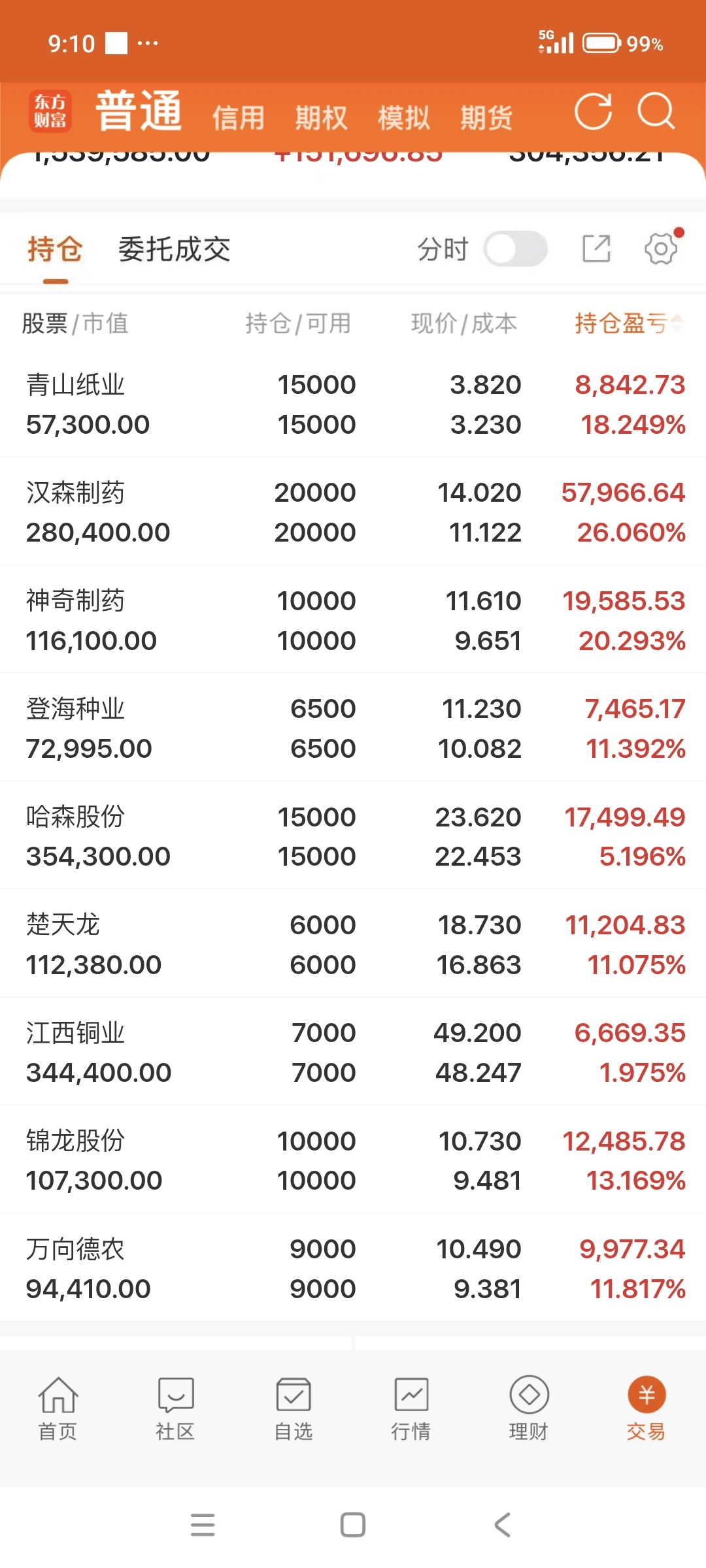Switch to the 期权 tab
This screenshot has height=1568, width=706.
[x=320, y=118]
